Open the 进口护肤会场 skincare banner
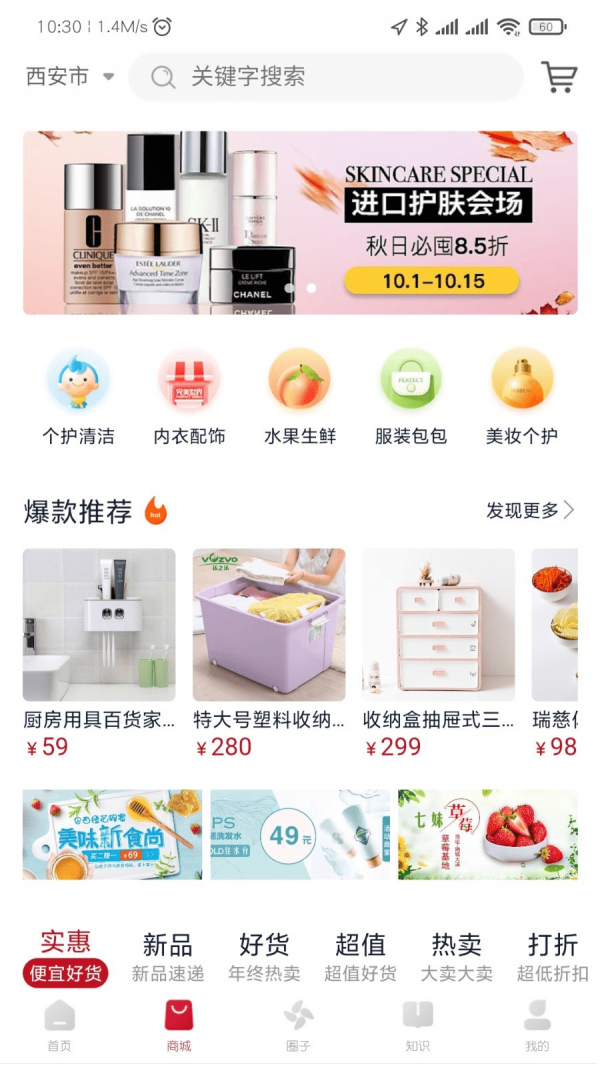The height and width of the screenshot is (1067, 600). pos(300,223)
